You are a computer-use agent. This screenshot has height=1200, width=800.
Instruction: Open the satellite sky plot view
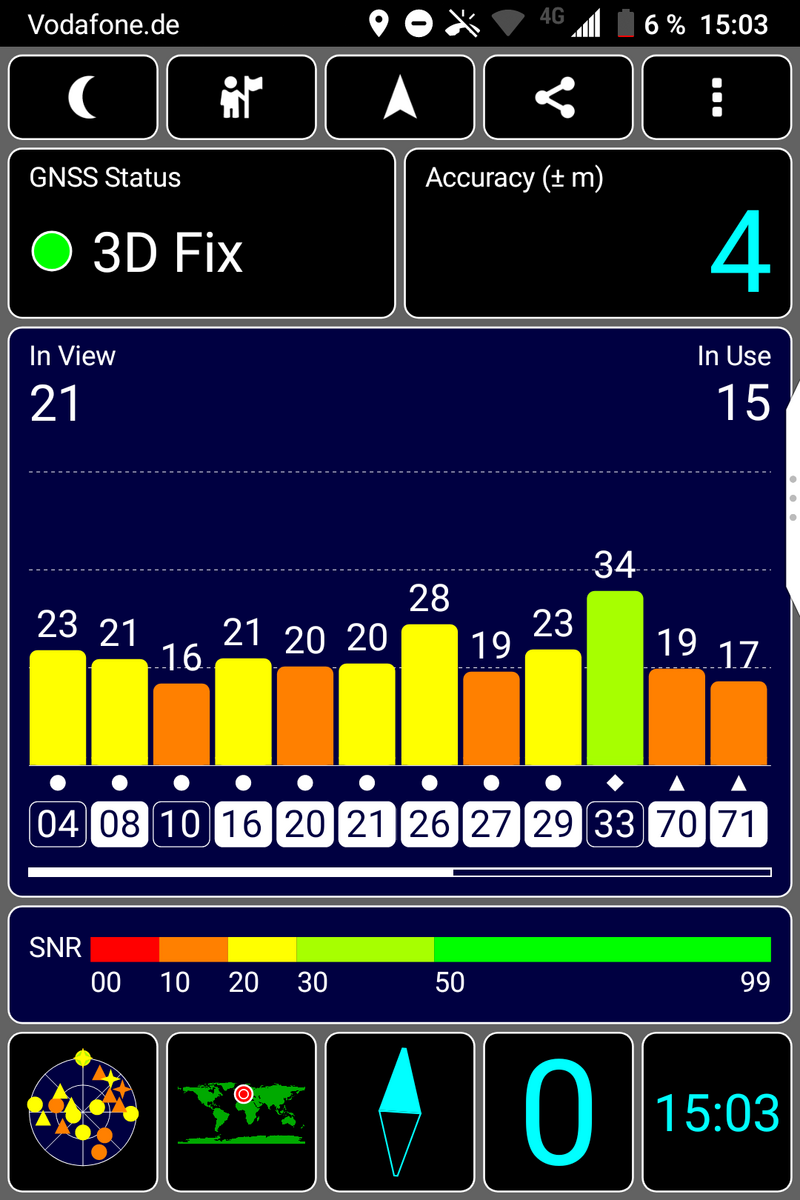83,1111
